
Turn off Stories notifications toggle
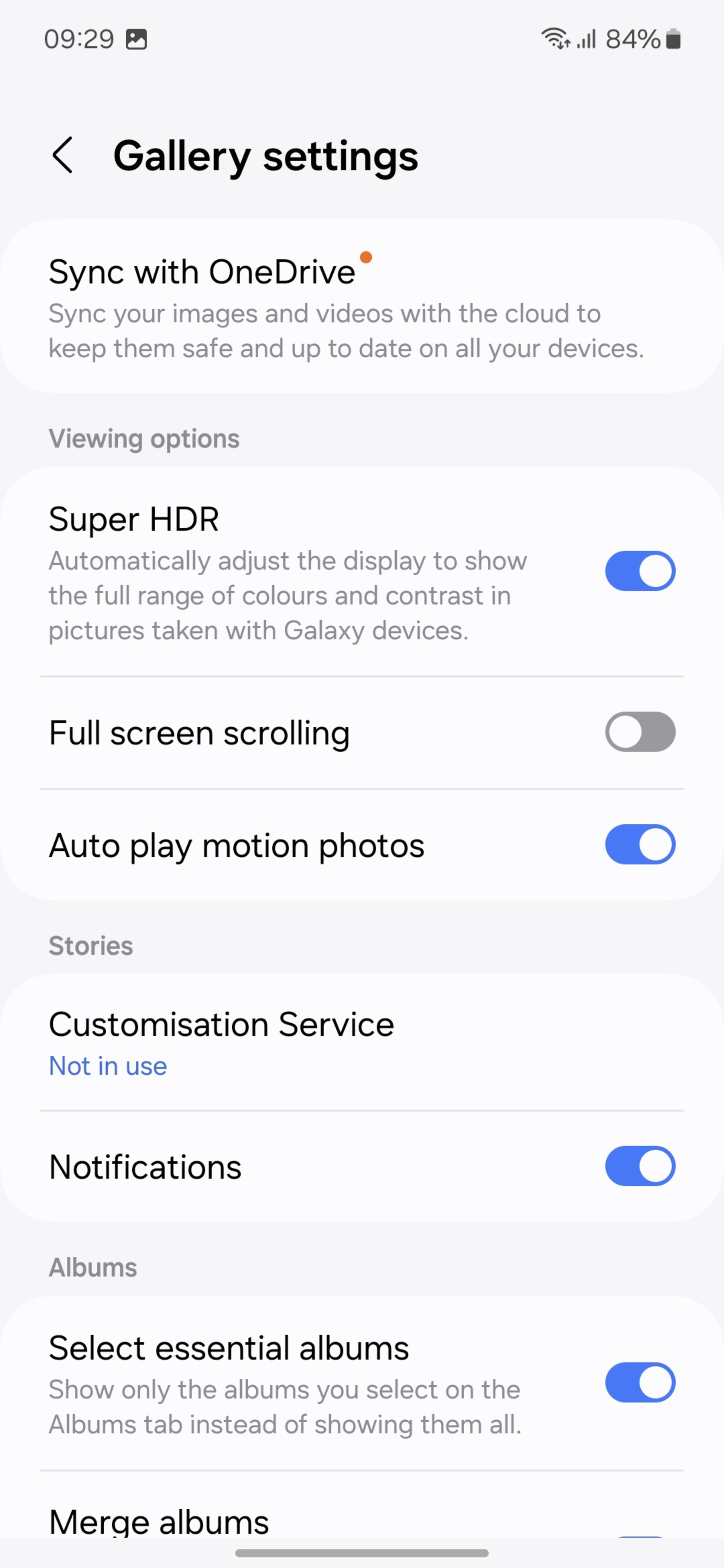point(640,1166)
